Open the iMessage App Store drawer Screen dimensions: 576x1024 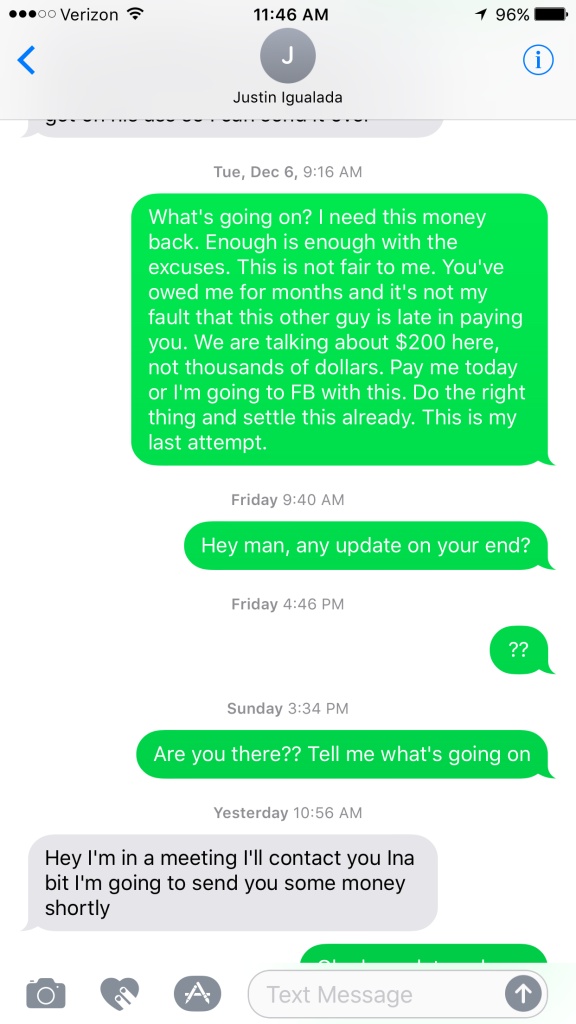click(197, 993)
